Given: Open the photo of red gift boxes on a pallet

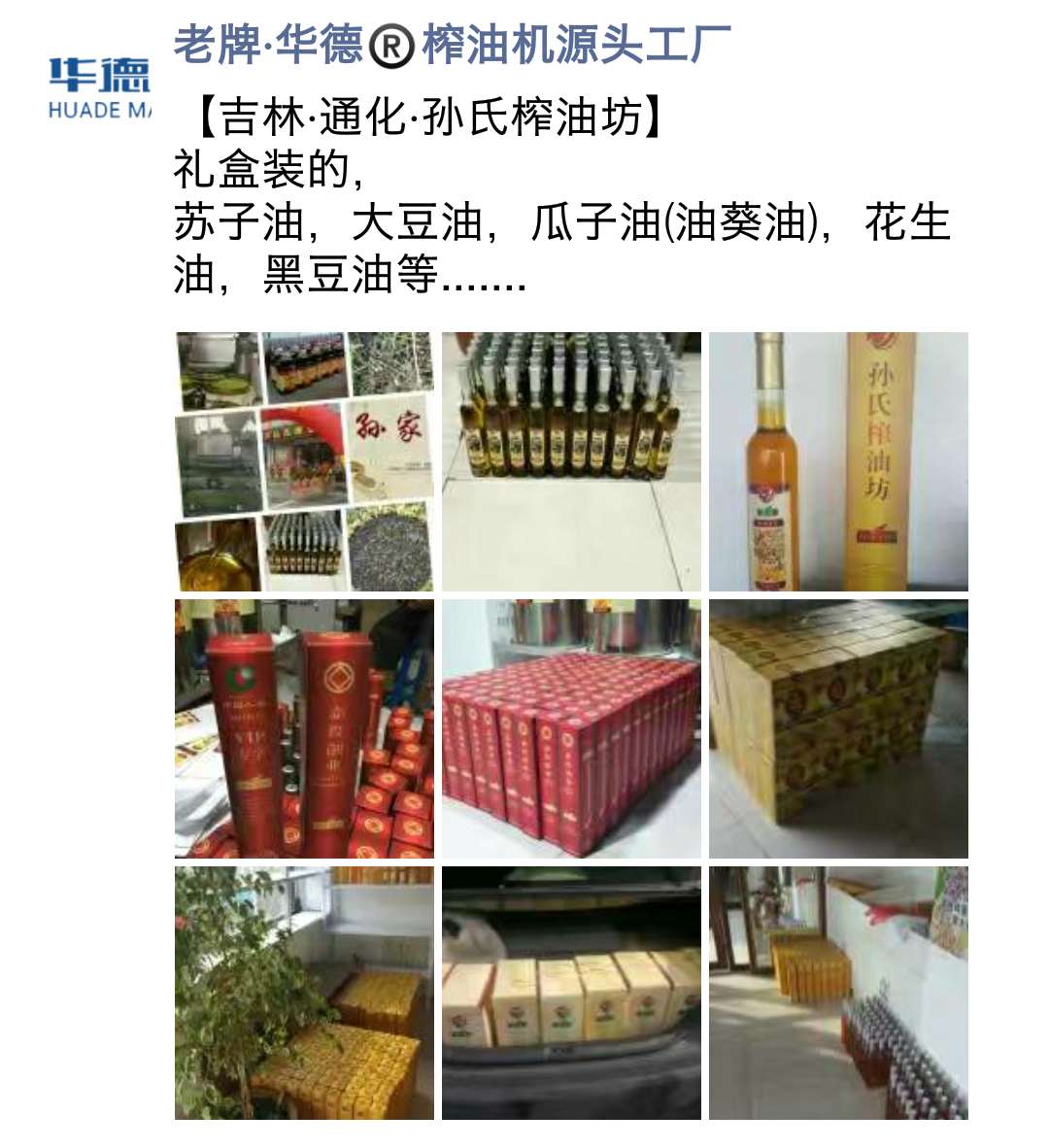Looking at the screenshot, I should click(x=571, y=728).
